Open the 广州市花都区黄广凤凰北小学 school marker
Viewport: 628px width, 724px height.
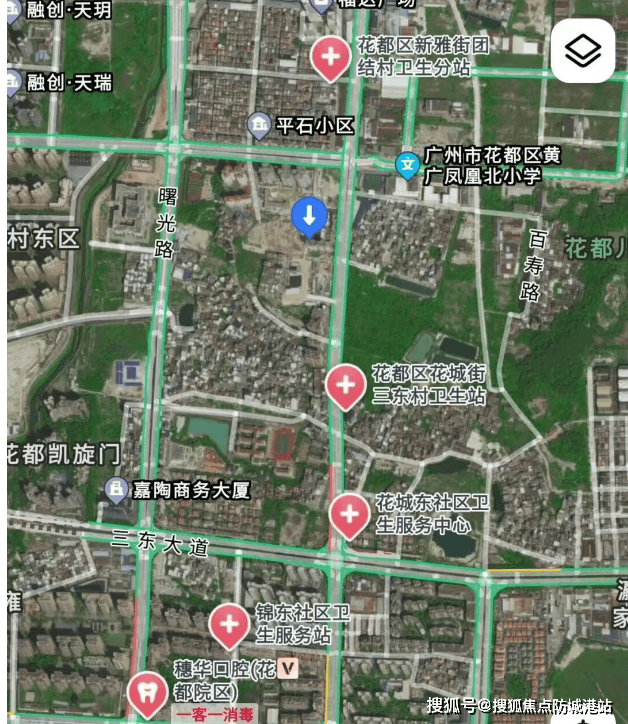[407, 165]
